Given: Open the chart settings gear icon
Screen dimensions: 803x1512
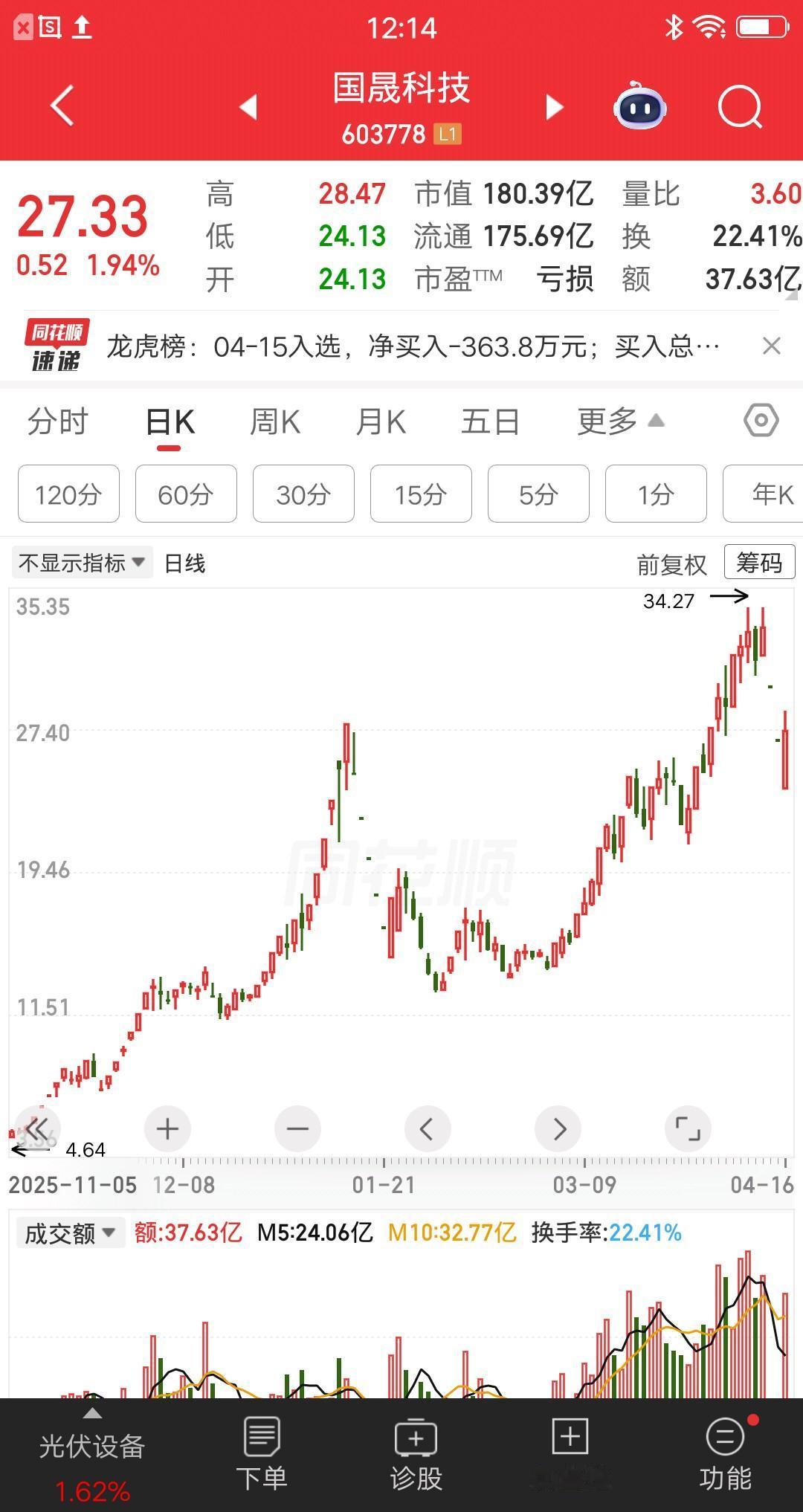Looking at the screenshot, I should [x=761, y=420].
